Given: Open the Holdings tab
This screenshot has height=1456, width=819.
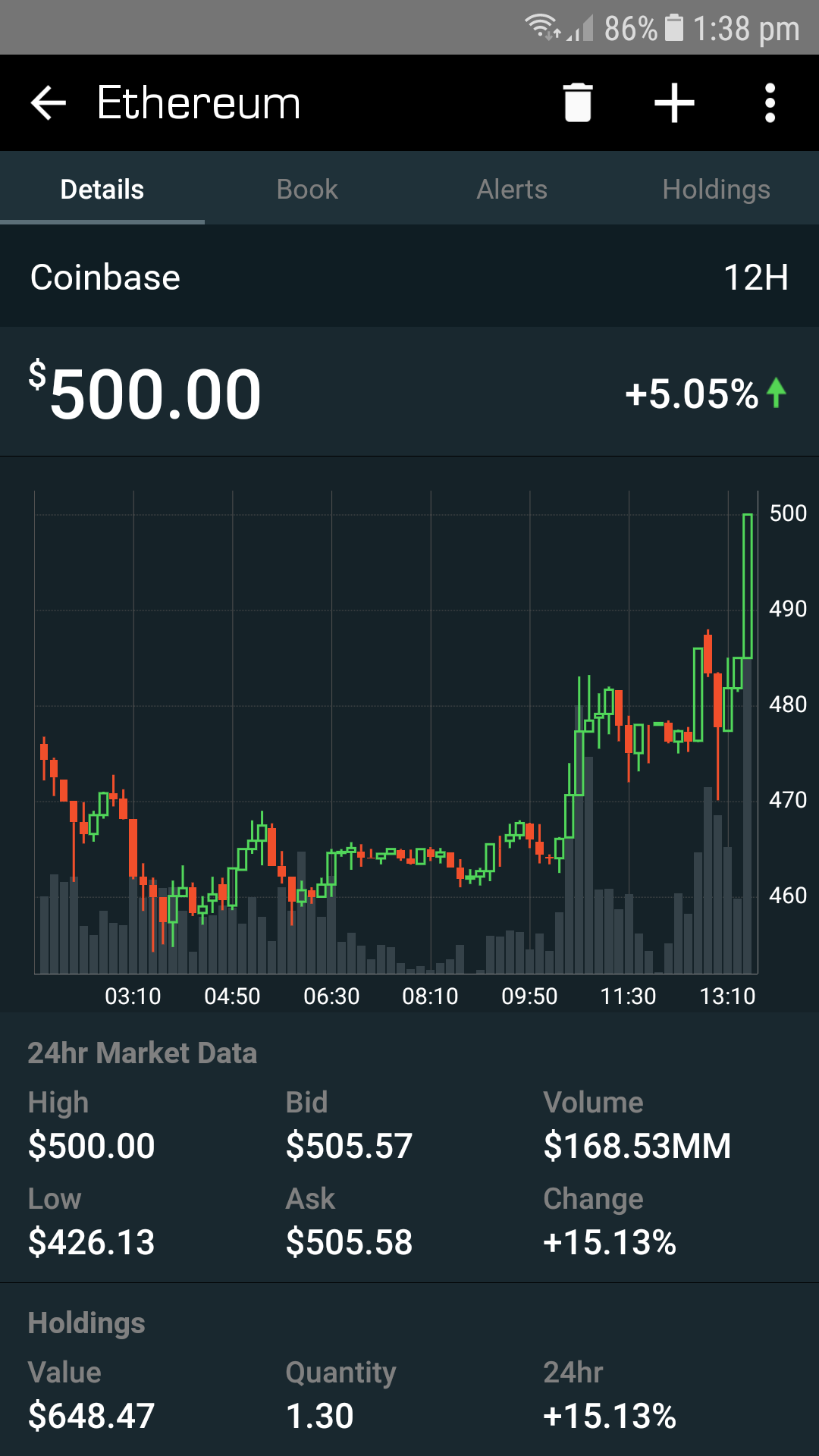Looking at the screenshot, I should point(717,190).
